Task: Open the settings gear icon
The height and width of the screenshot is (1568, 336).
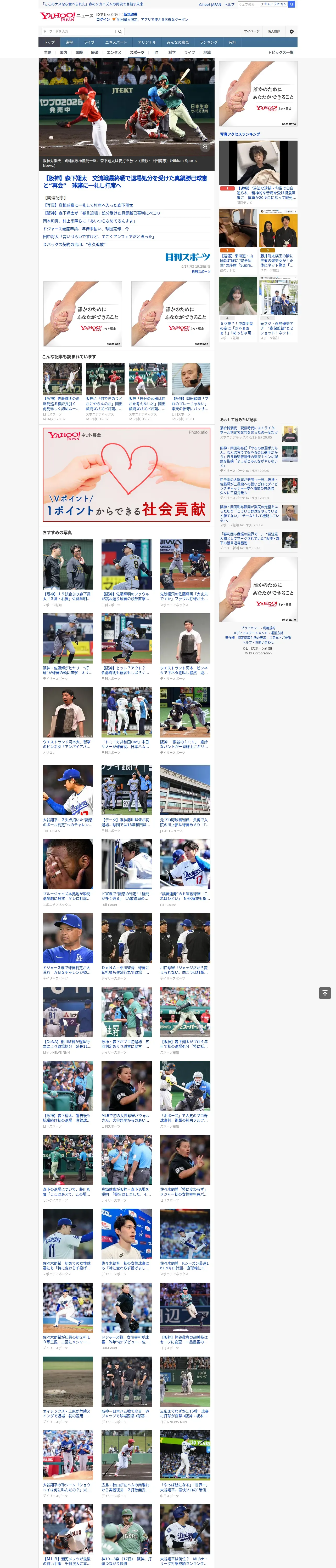Action: point(292,32)
